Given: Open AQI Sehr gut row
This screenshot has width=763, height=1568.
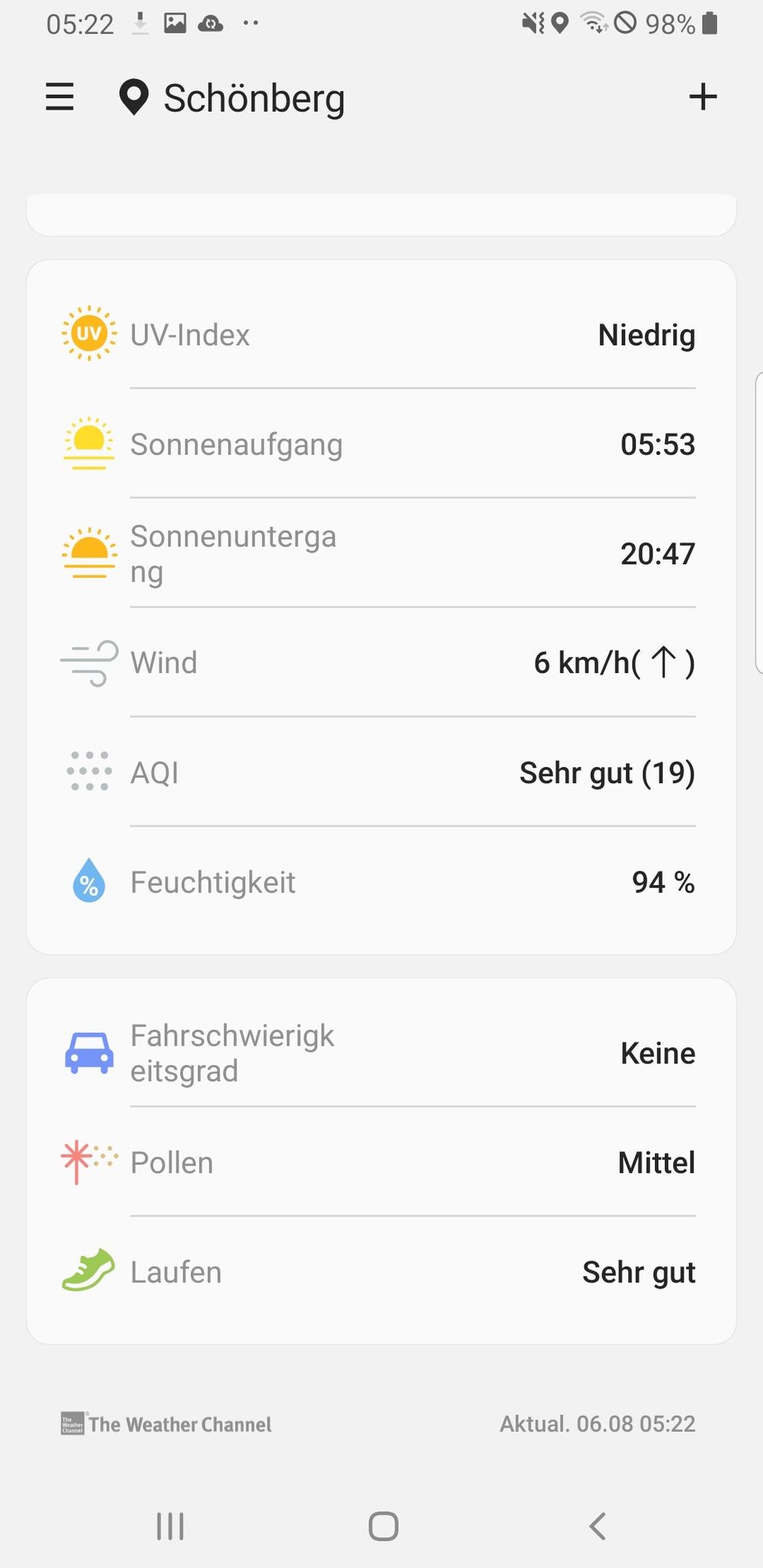Looking at the screenshot, I should [x=381, y=773].
